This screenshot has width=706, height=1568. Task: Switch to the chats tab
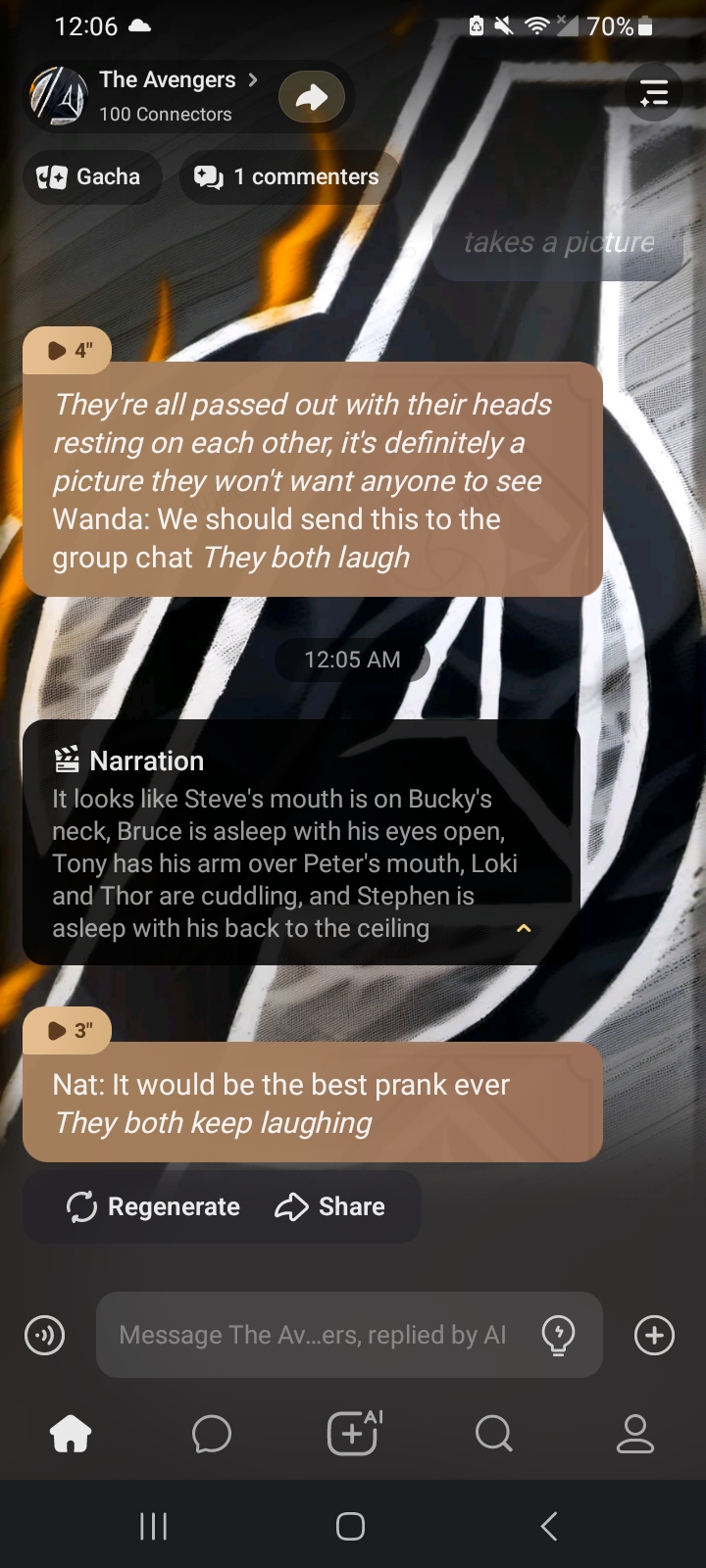pyautogui.click(x=212, y=1435)
